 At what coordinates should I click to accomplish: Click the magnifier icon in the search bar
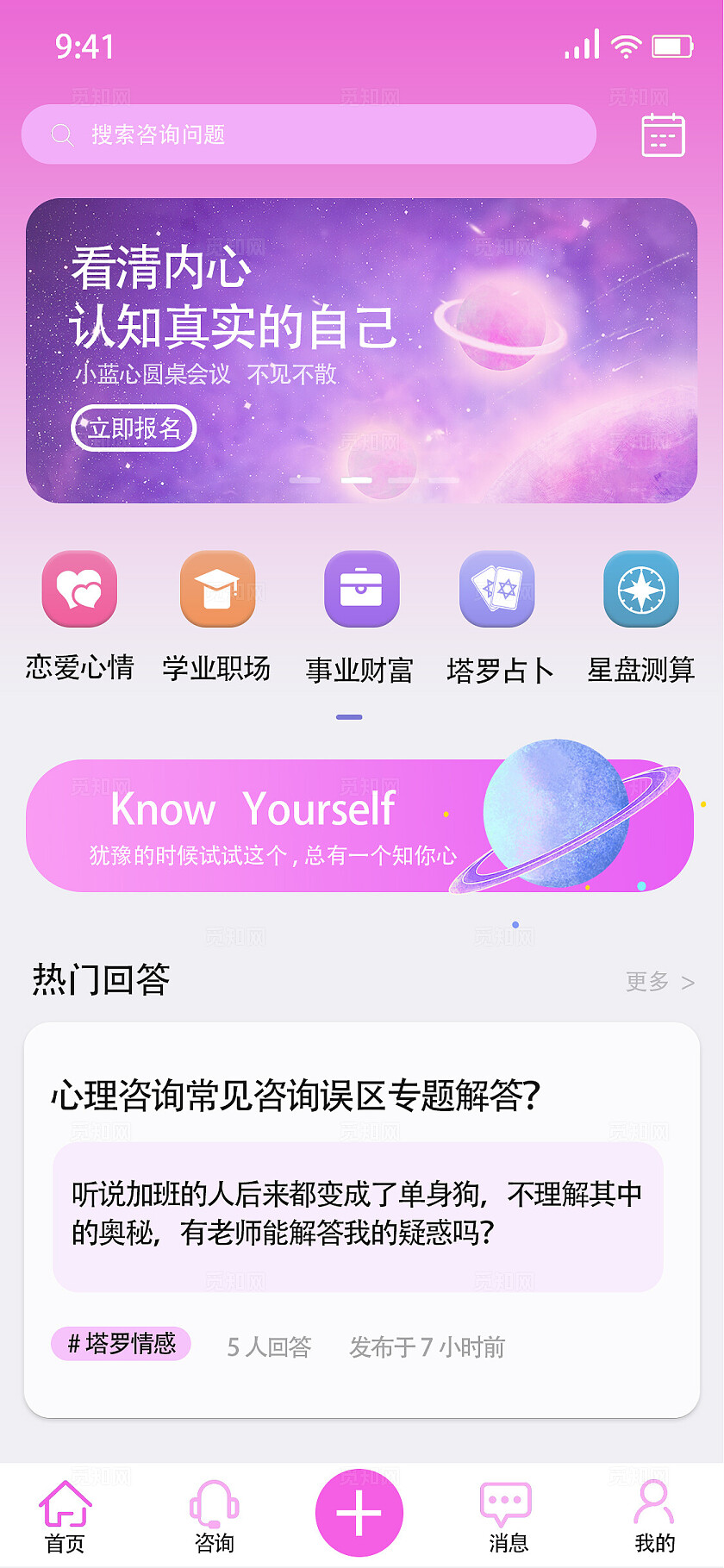point(60,134)
